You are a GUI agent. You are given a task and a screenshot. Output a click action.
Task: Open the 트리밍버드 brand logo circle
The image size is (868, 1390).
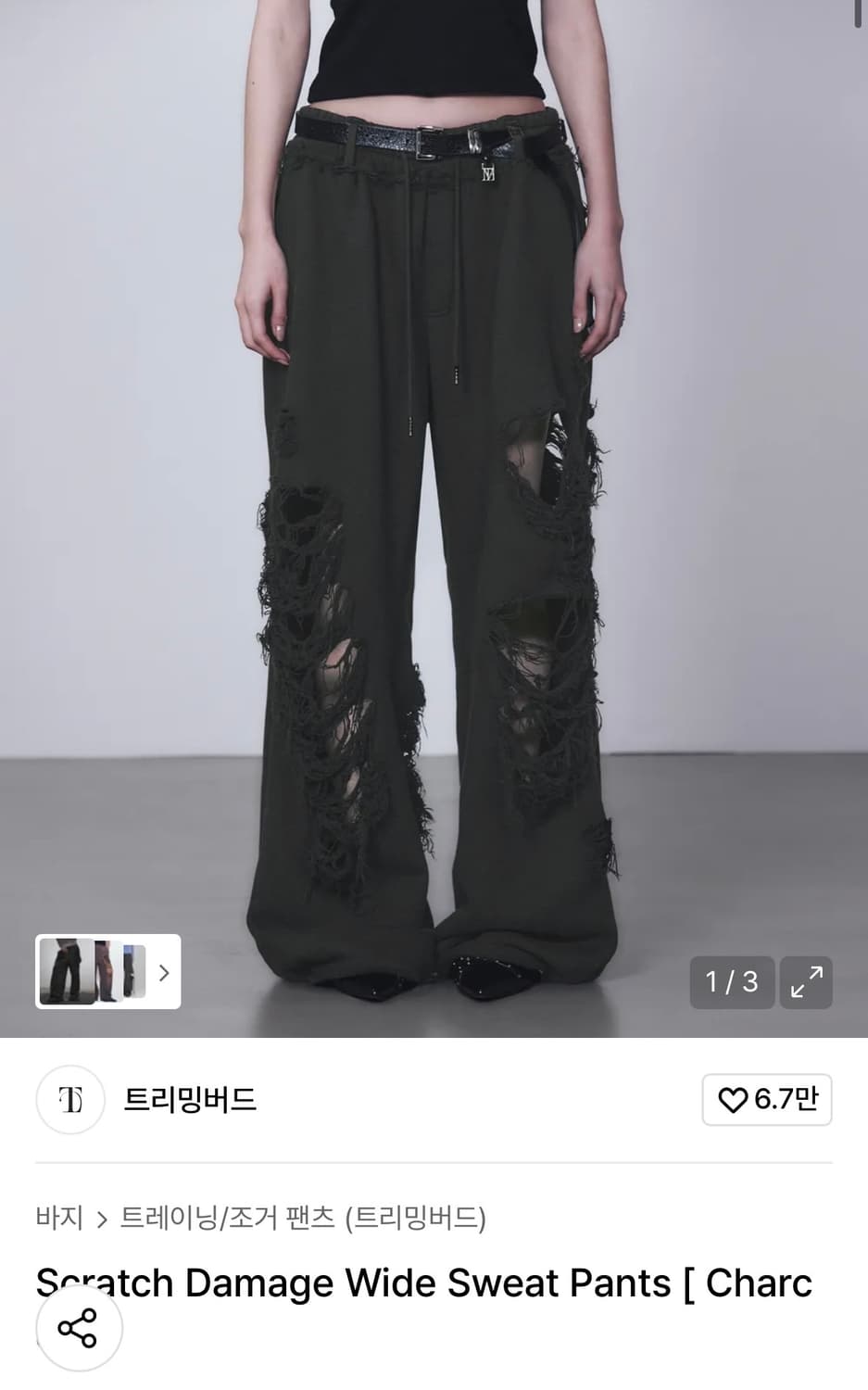point(69,1100)
